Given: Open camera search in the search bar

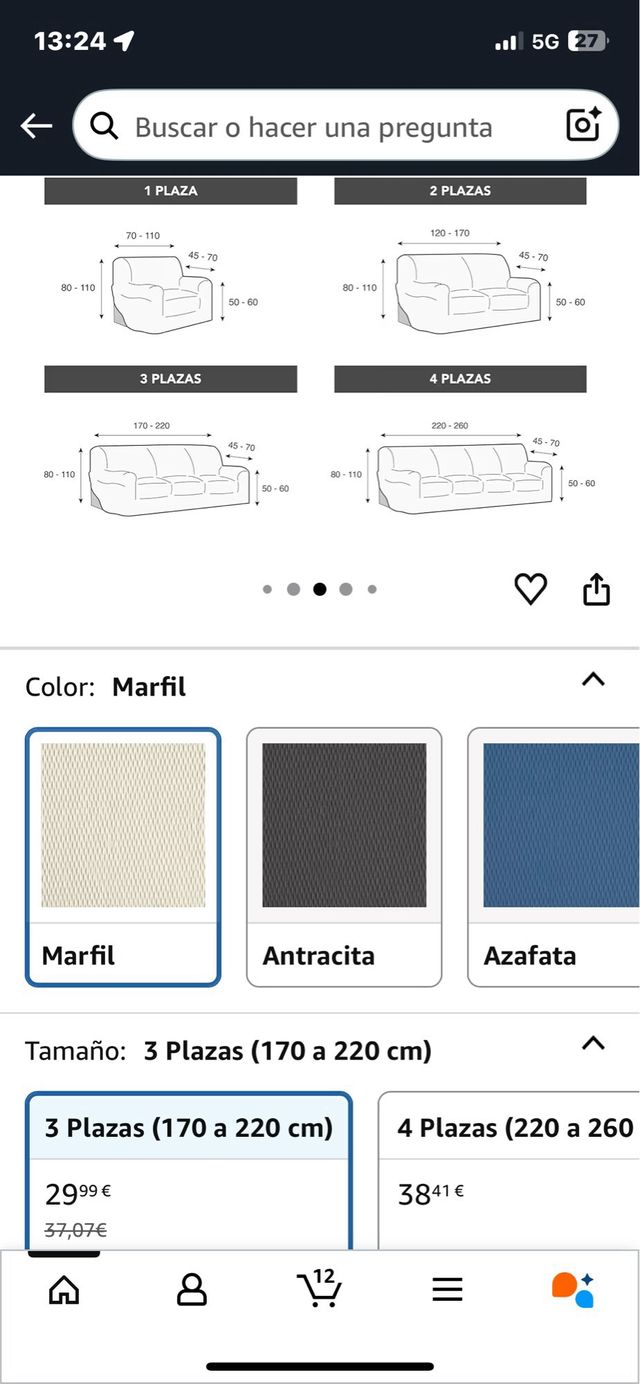Looking at the screenshot, I should coord(583,125).
